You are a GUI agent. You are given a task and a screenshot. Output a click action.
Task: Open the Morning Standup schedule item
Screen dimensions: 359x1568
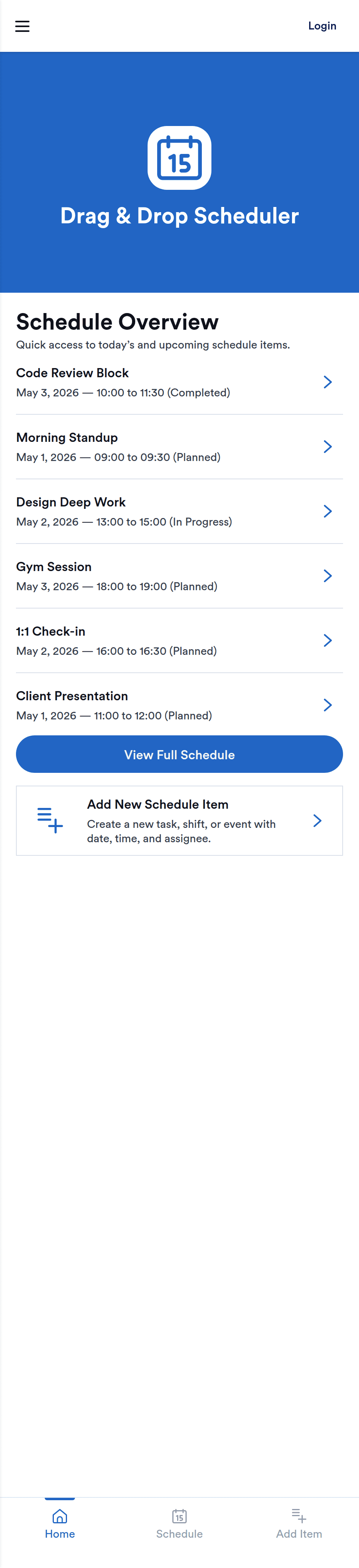pos(179,447)
